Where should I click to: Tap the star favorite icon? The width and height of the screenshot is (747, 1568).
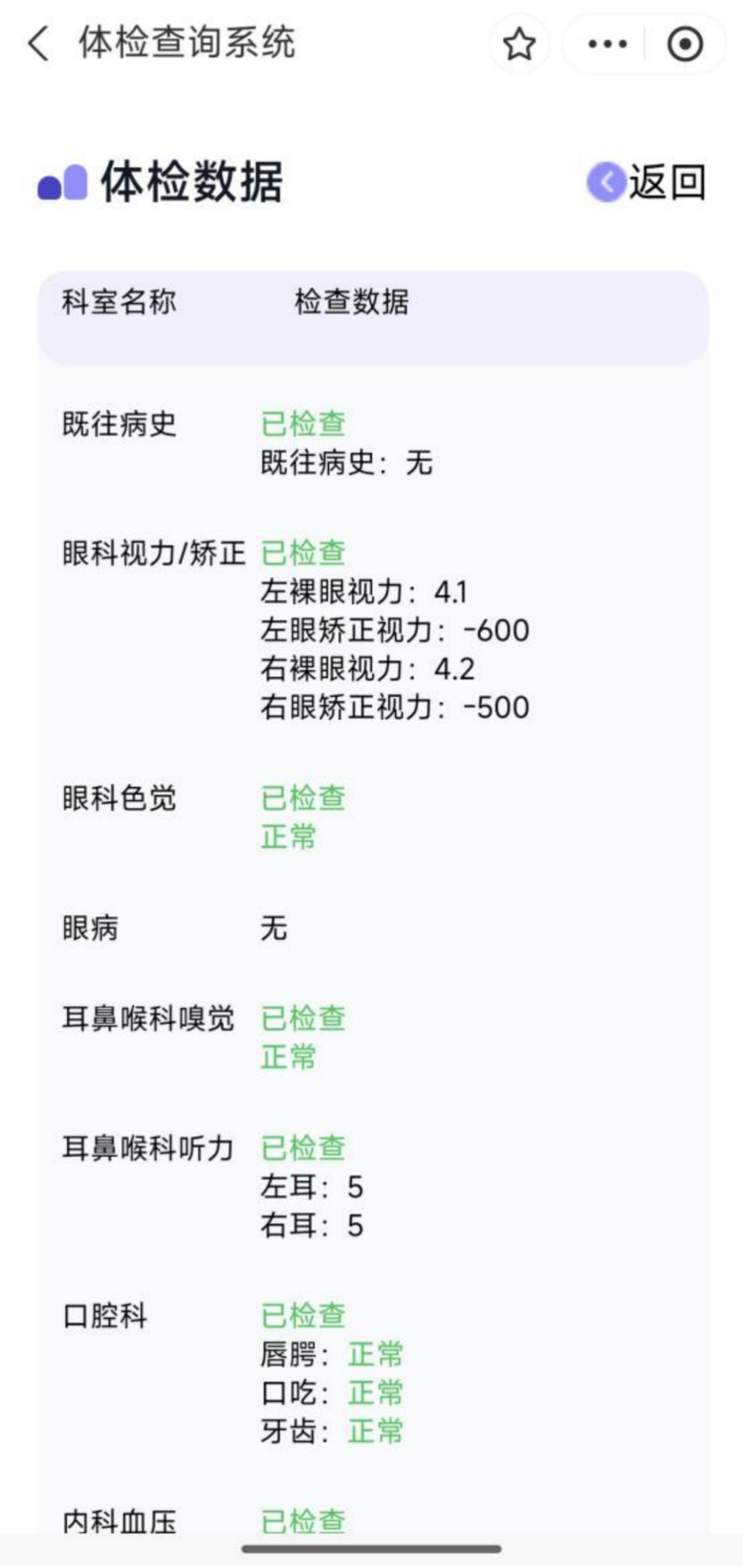click(519, 44)
